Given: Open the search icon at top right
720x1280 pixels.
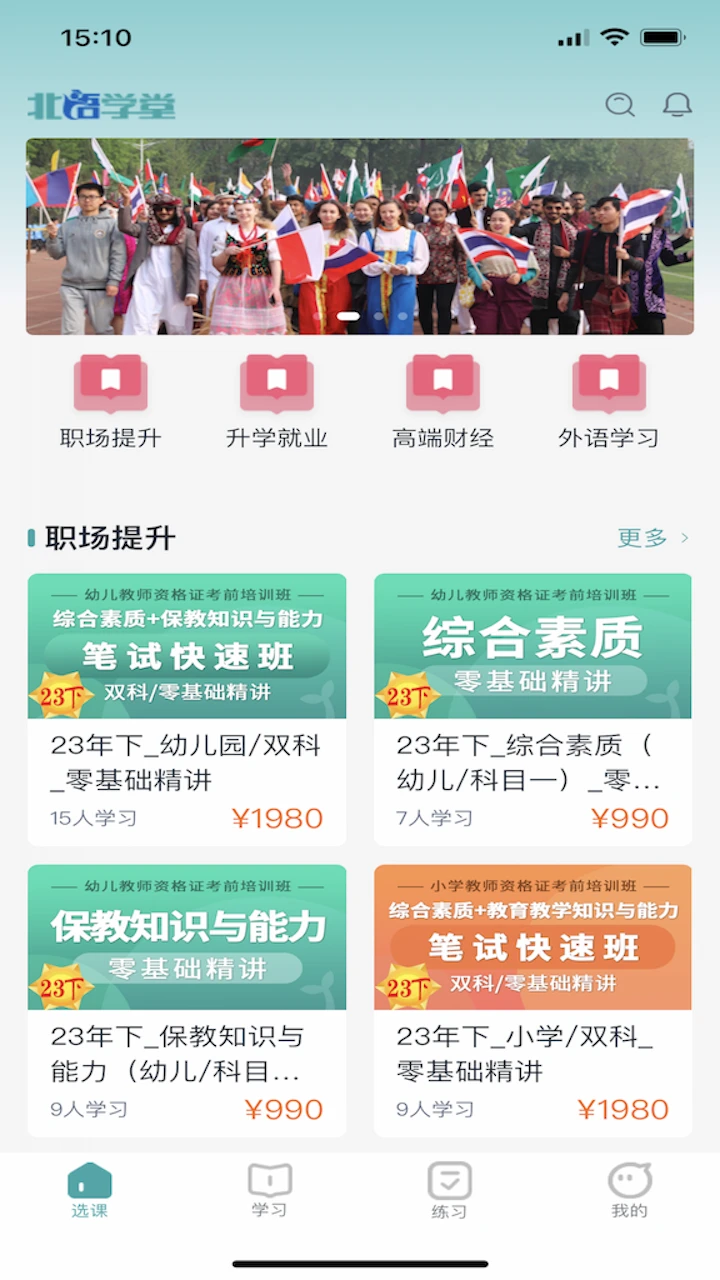Looking at the screenshot, I should click(622, 104).
